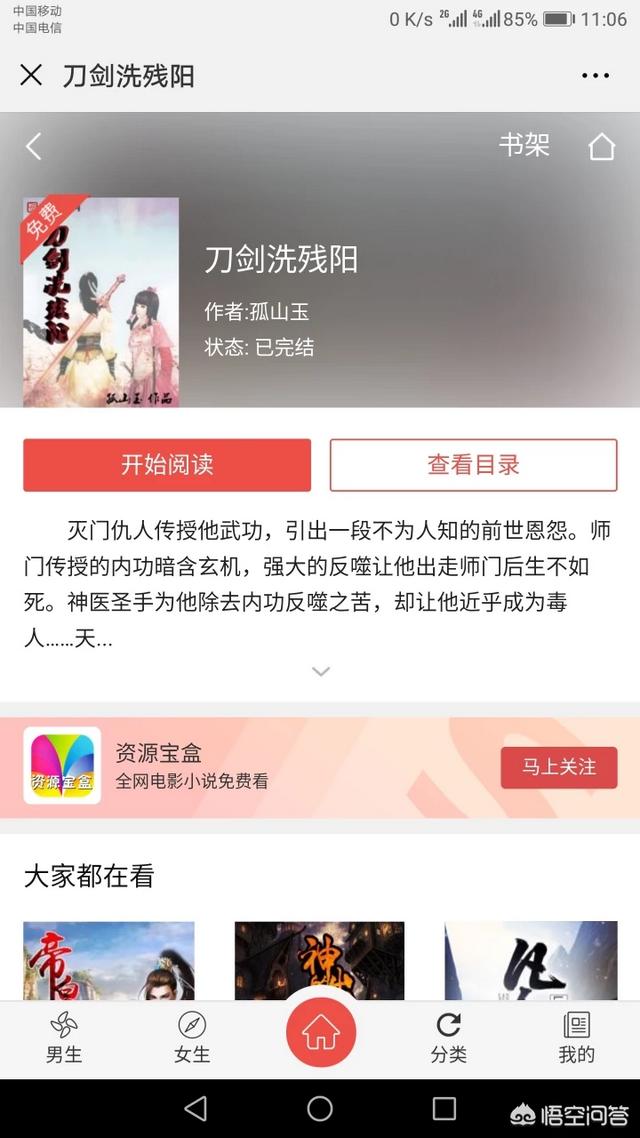Switch to the 男生 tab

pyautogui.click(x=64, y=1037)
